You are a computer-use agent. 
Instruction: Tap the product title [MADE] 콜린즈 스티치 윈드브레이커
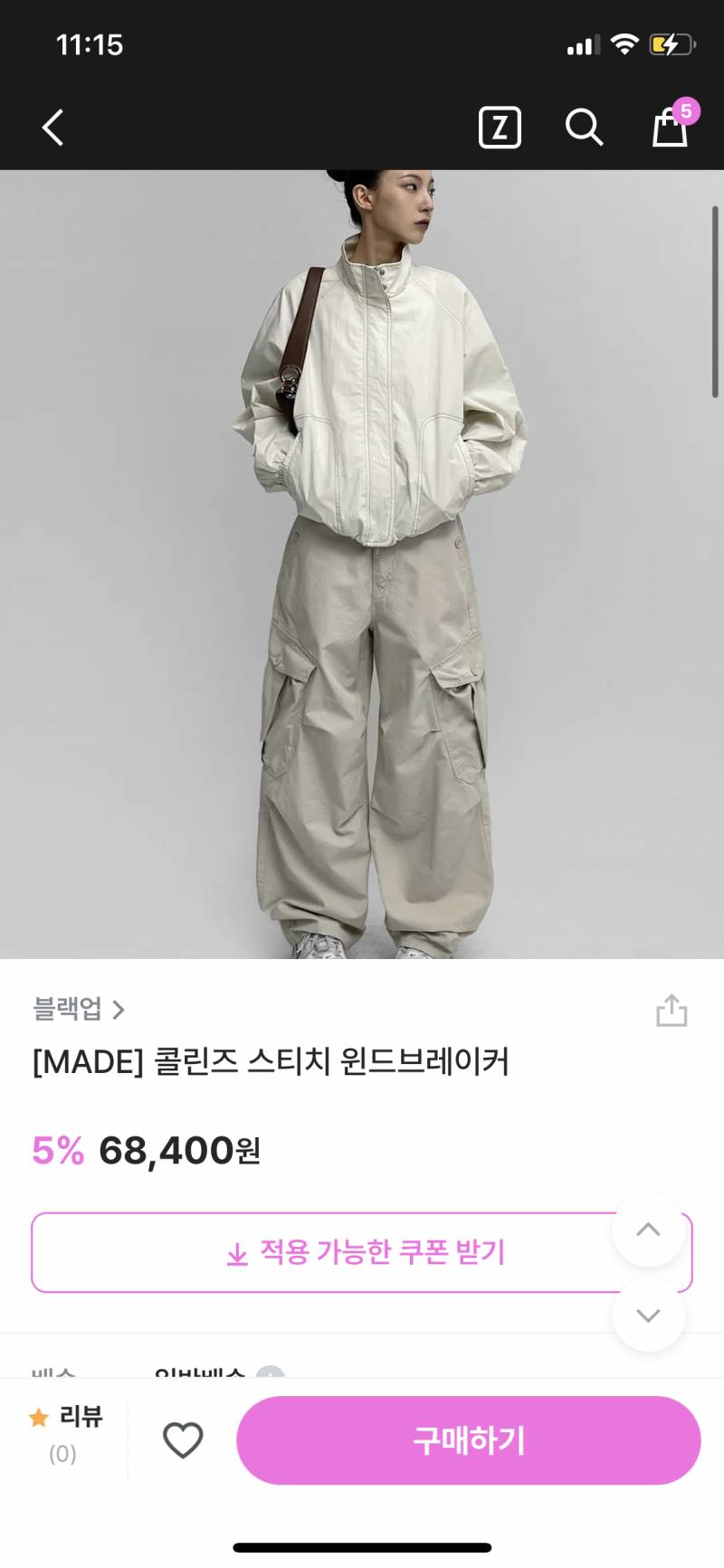[268, 1064]
